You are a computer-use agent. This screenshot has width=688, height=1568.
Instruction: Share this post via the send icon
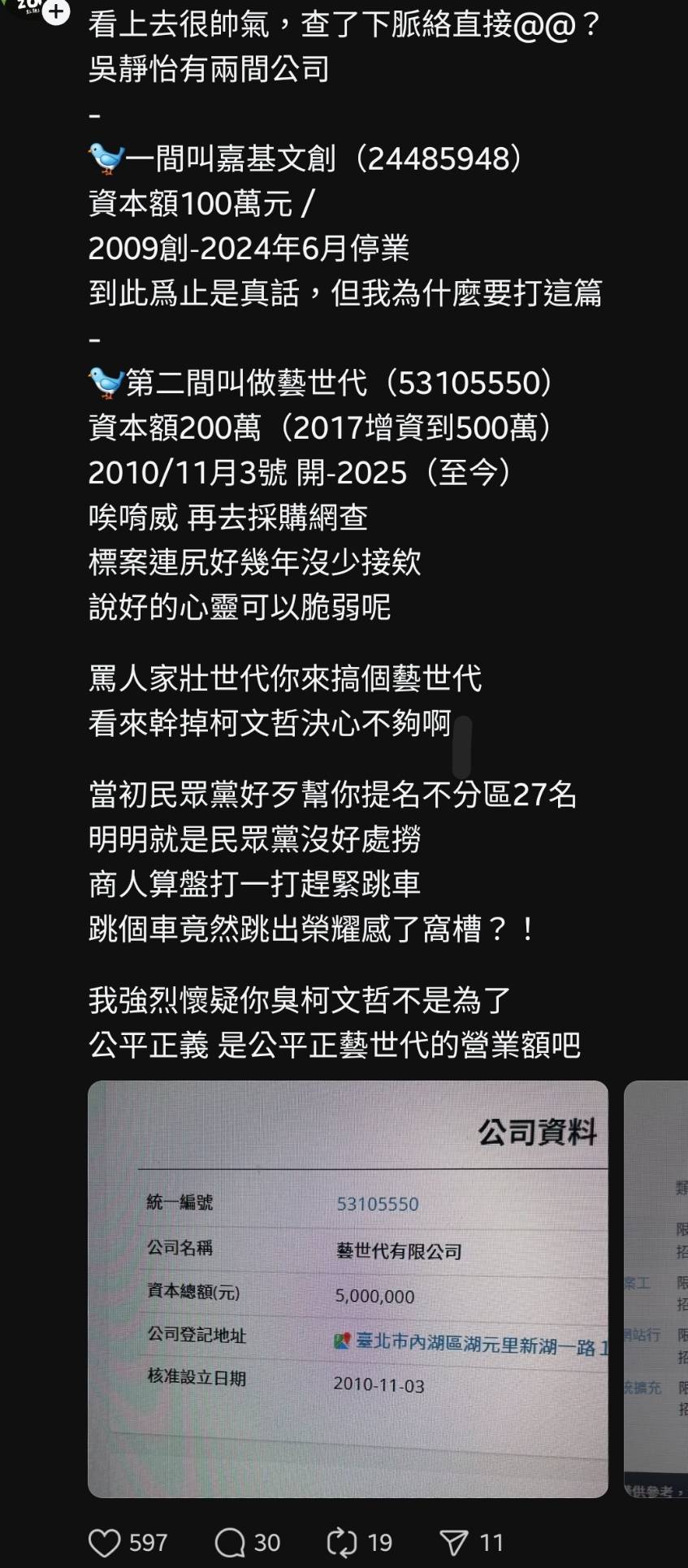click(454, 1542)
